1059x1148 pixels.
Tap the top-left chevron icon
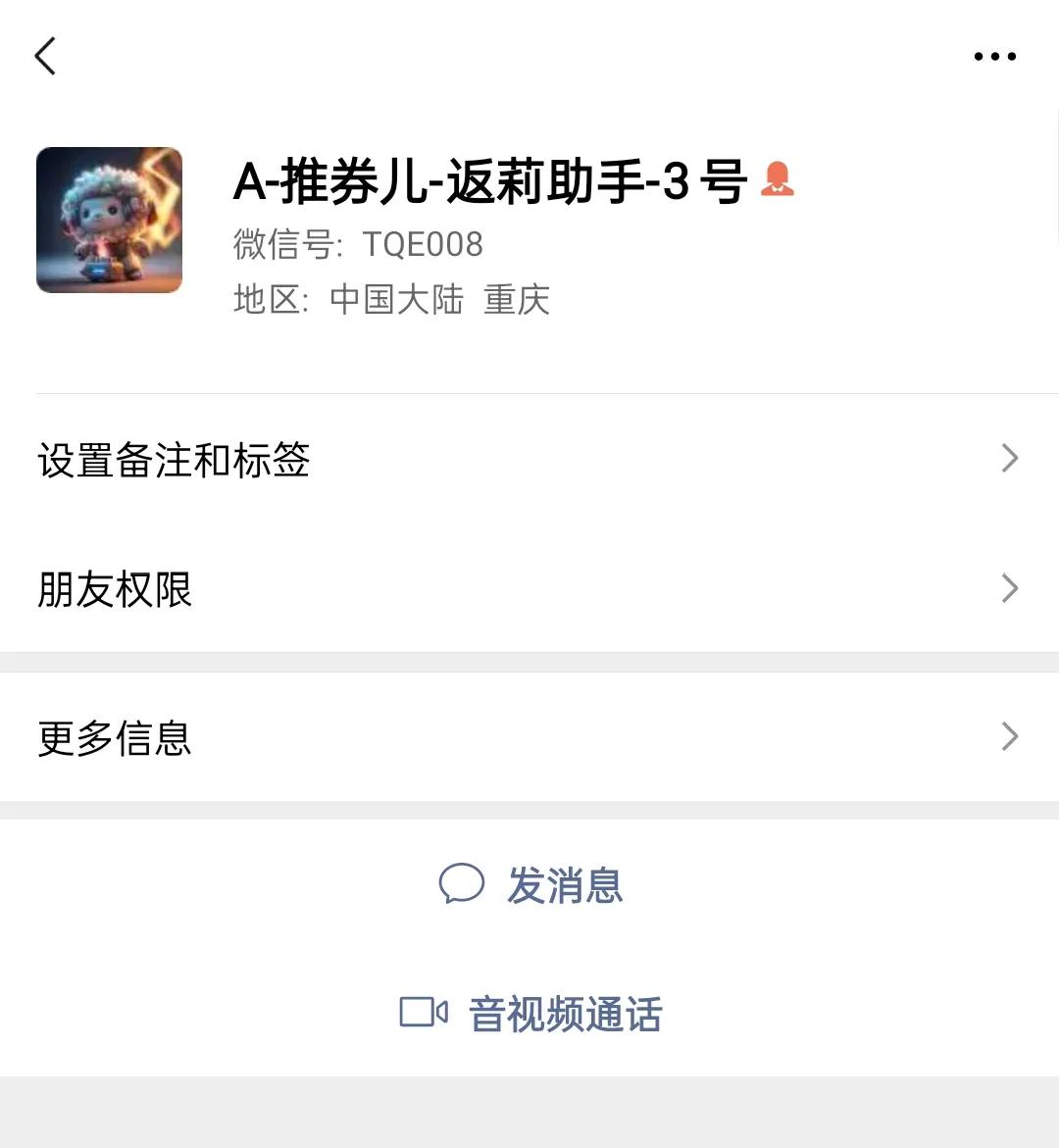(45, 56)
